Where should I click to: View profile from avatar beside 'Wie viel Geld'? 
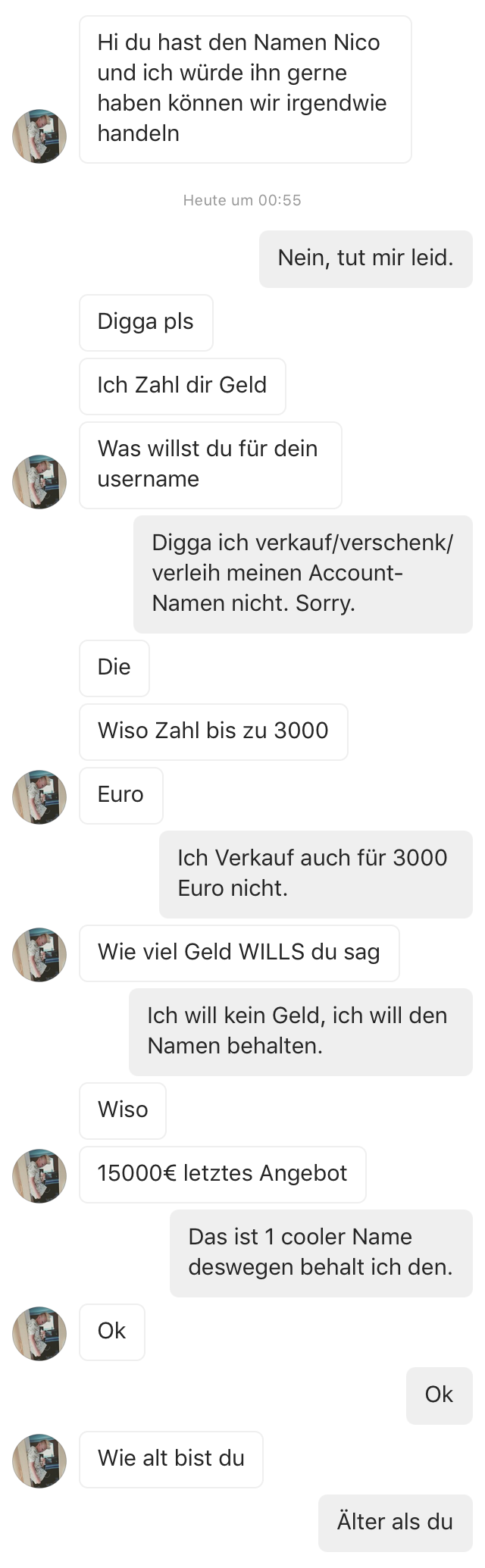tap(39, 955)
